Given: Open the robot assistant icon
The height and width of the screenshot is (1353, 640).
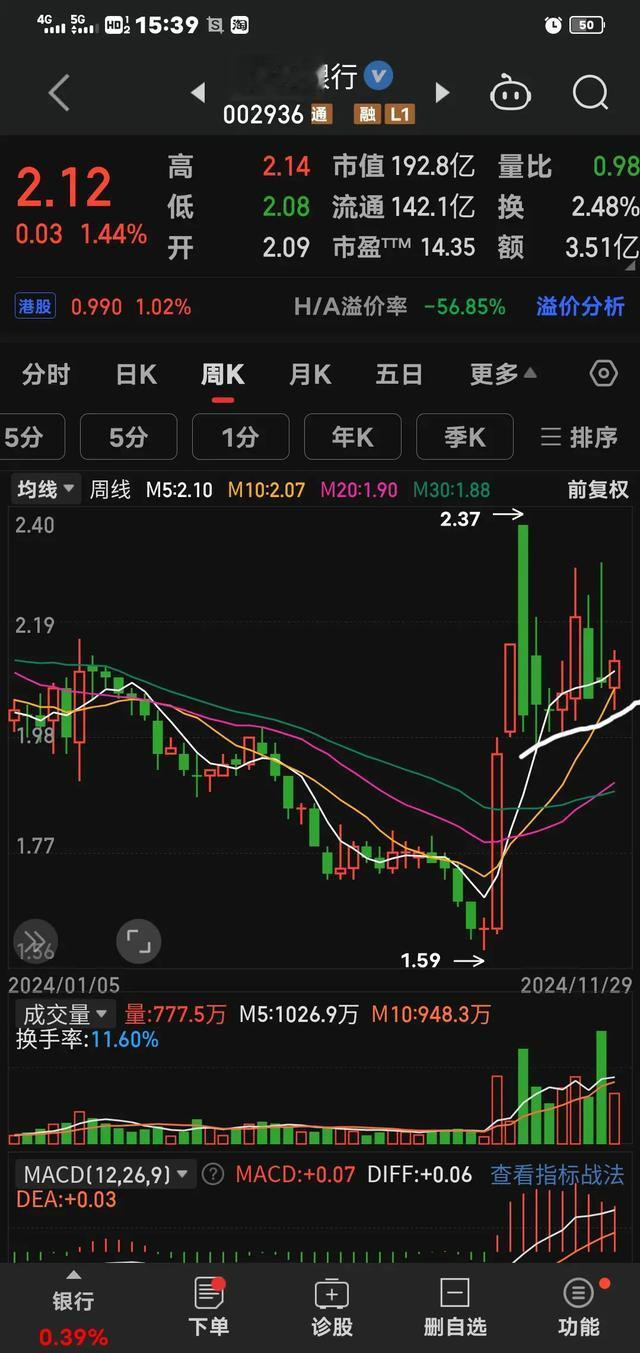Looking at the screenshot, I should tap(510, 93).
